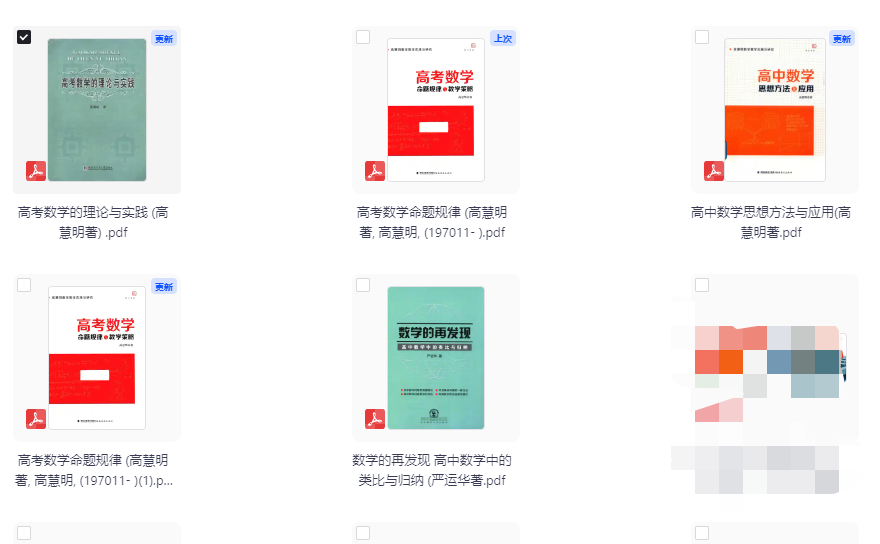This screenshot has width=880, height=544.
Task: Tick checkbox for 高中数学思想方法与应用 file
Action: click(x=702, y=37)
